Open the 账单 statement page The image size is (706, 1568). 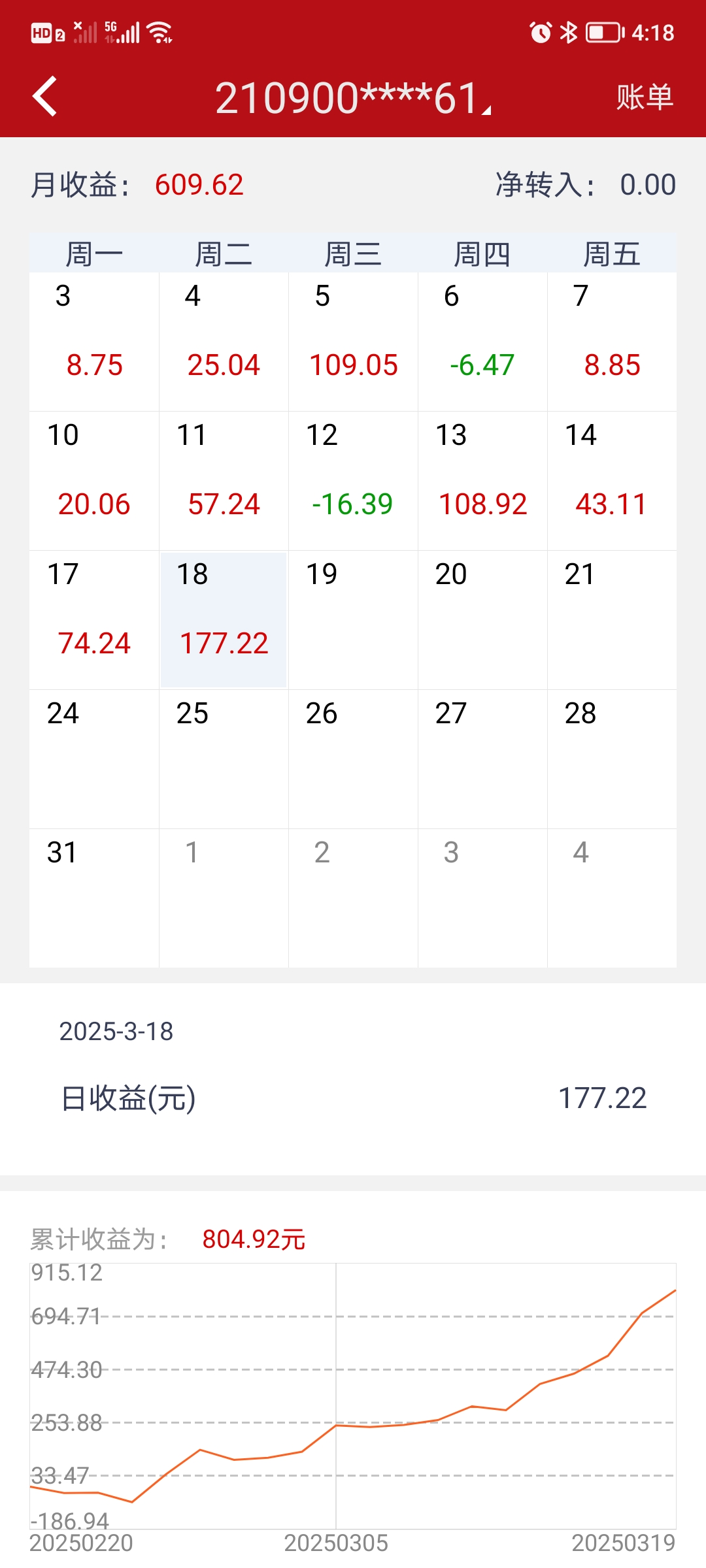click(645, 97)
